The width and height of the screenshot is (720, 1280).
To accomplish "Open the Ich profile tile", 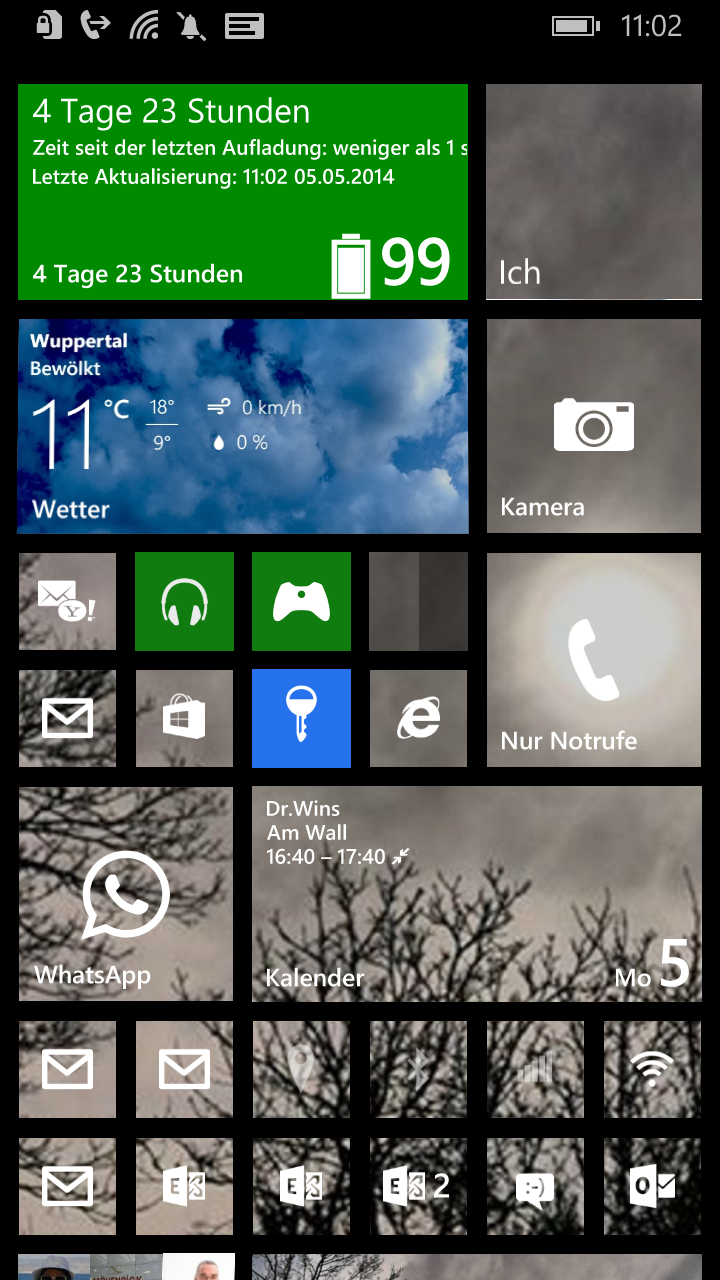I will pos(593,192).
